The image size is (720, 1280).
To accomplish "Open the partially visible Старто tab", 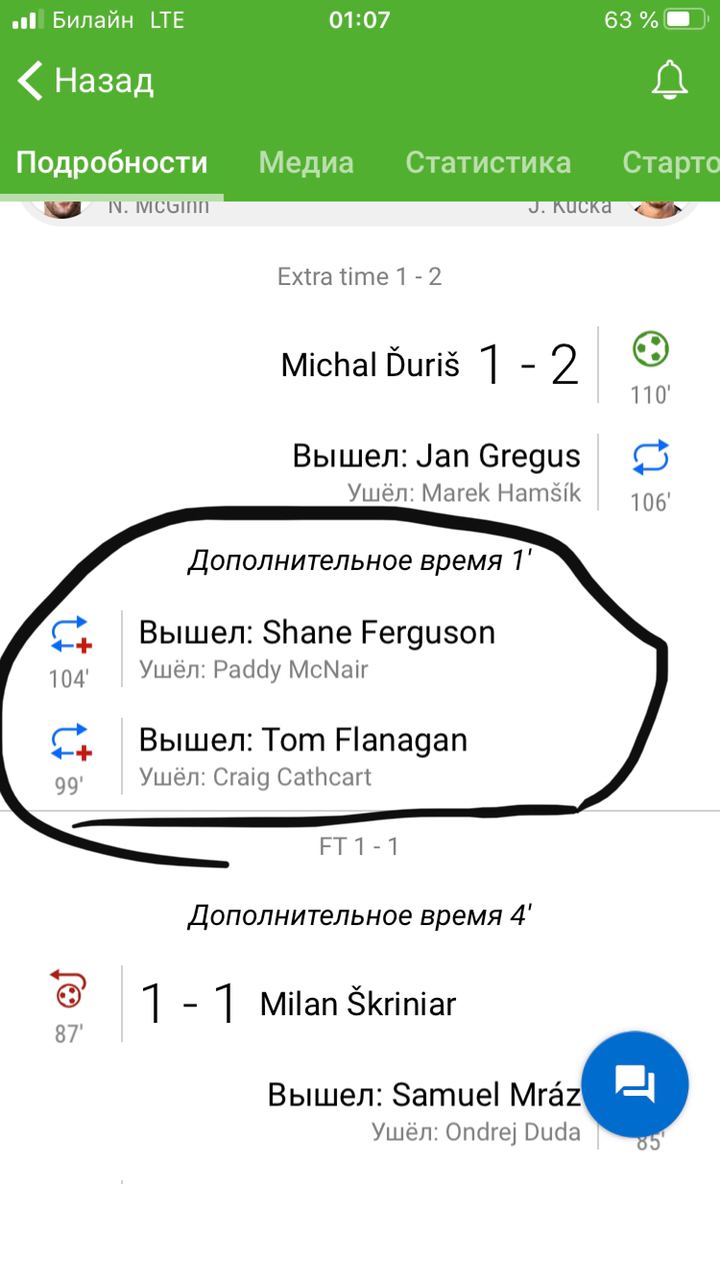I will [x=670, y=163].
